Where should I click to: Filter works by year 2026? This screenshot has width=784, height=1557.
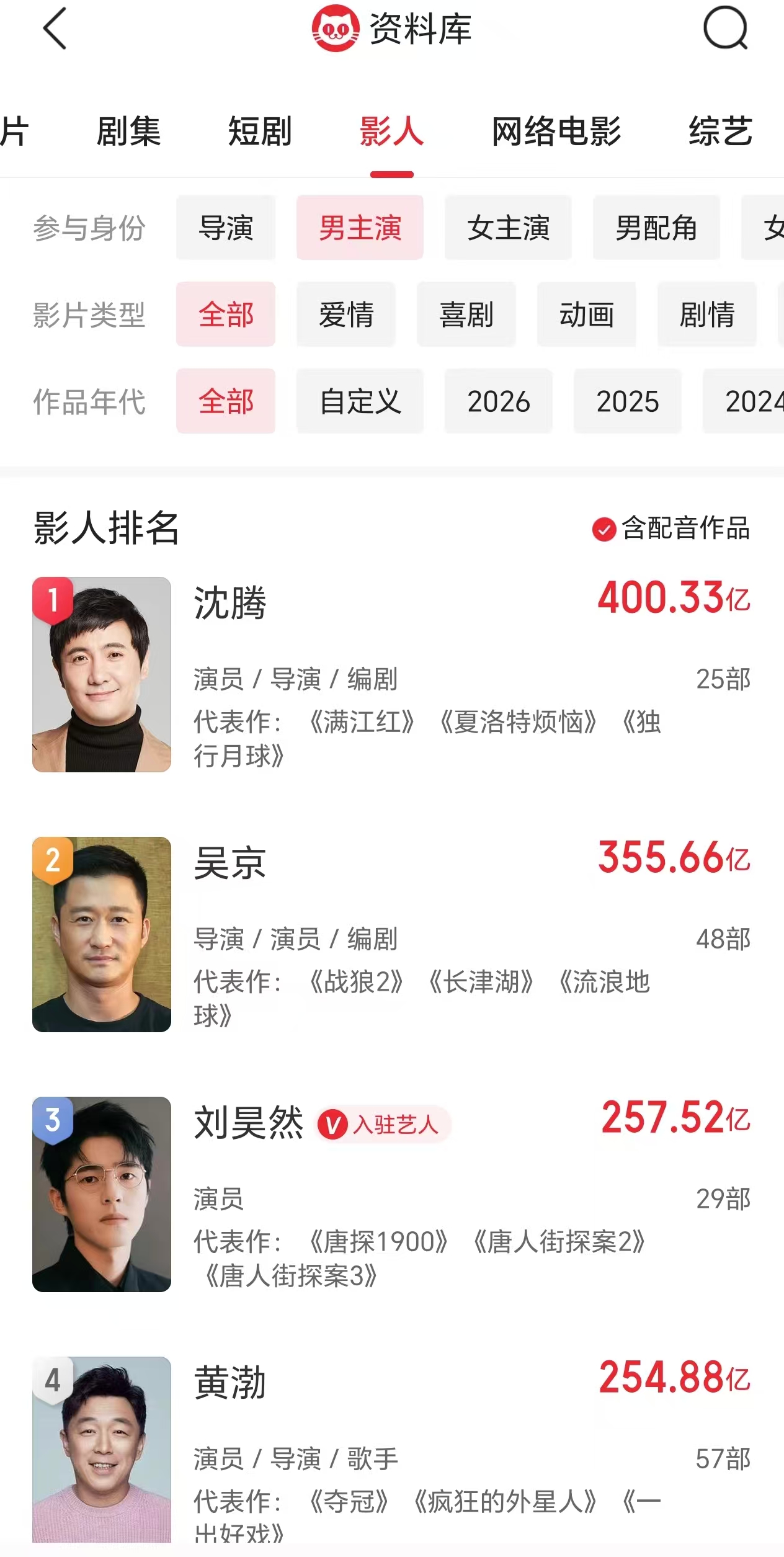coord(499,401)
